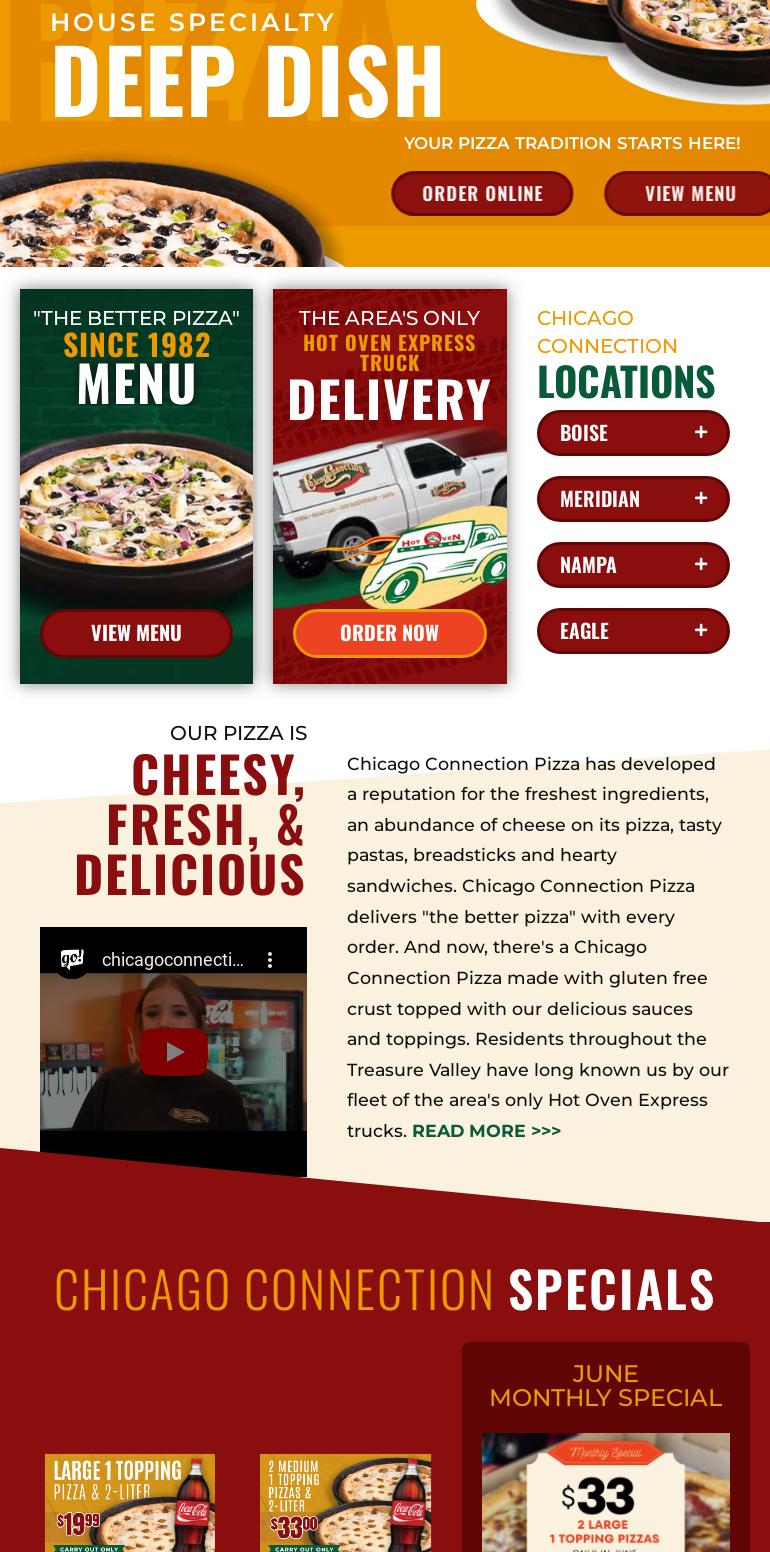This screenshot has width=770, height=1552.
Task: Play the chicagoconnection video
Action: pos(174,1052)
